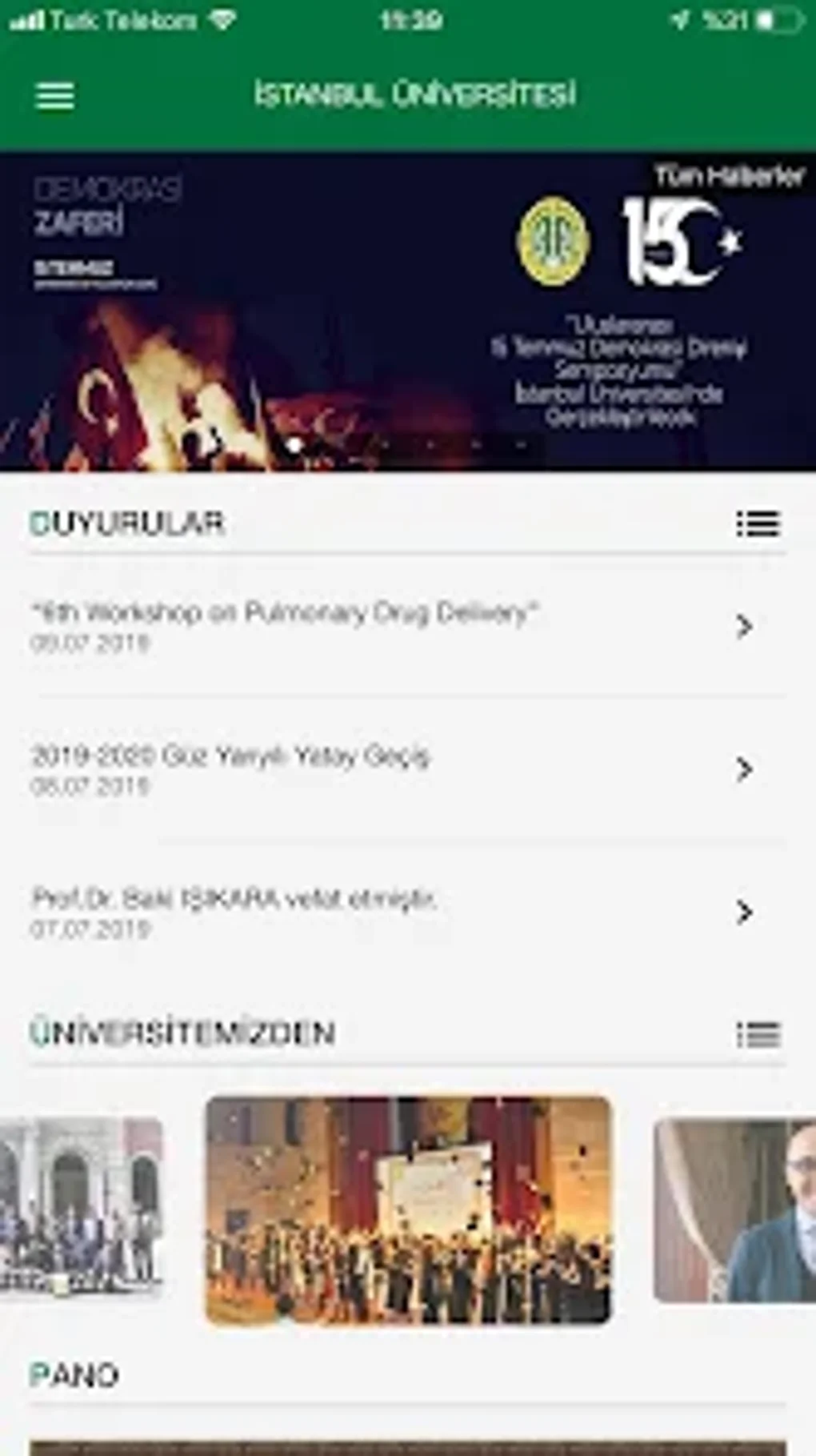Screen dimensions: 816x1456
Task: View the full Duyurular list via the list icon
Action: (x=758, y=524)
